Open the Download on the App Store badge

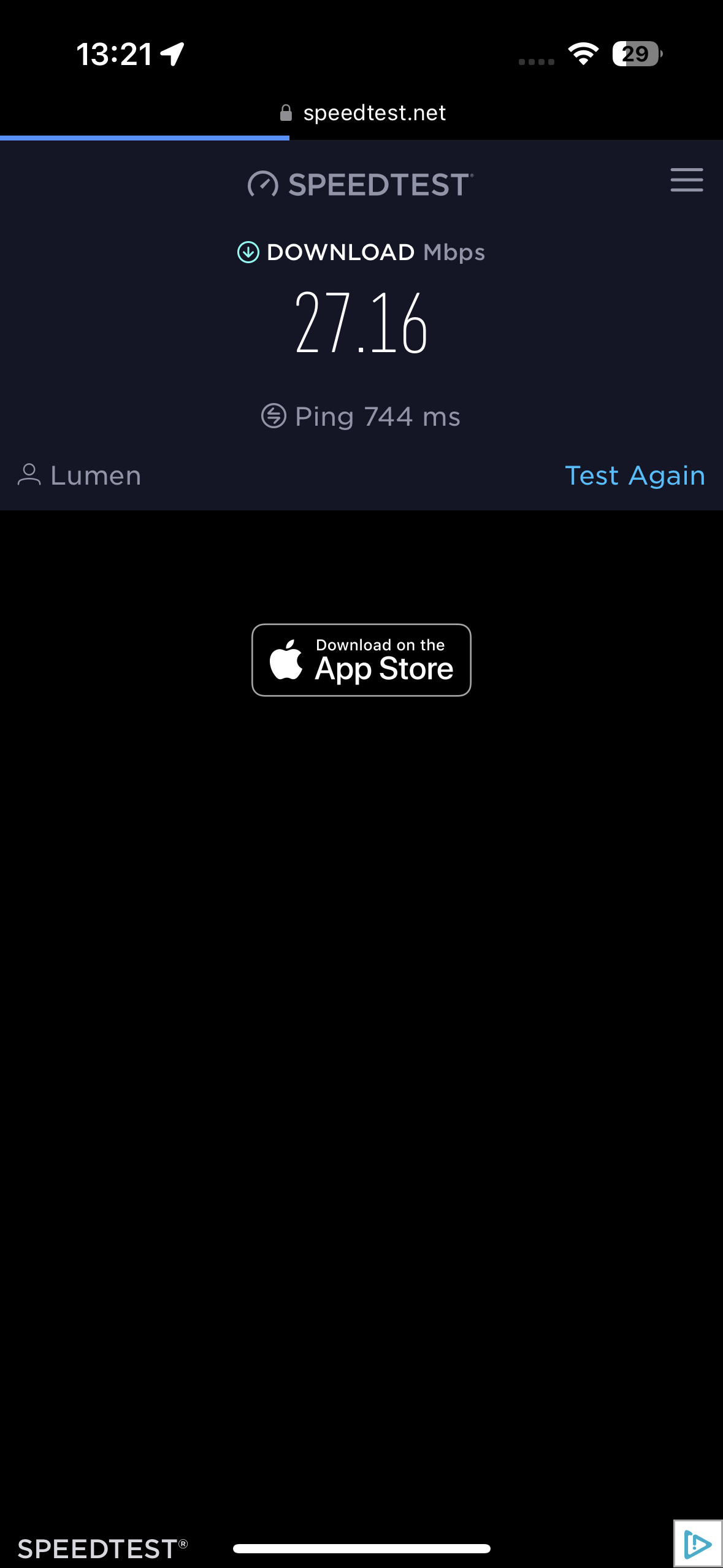361,660
